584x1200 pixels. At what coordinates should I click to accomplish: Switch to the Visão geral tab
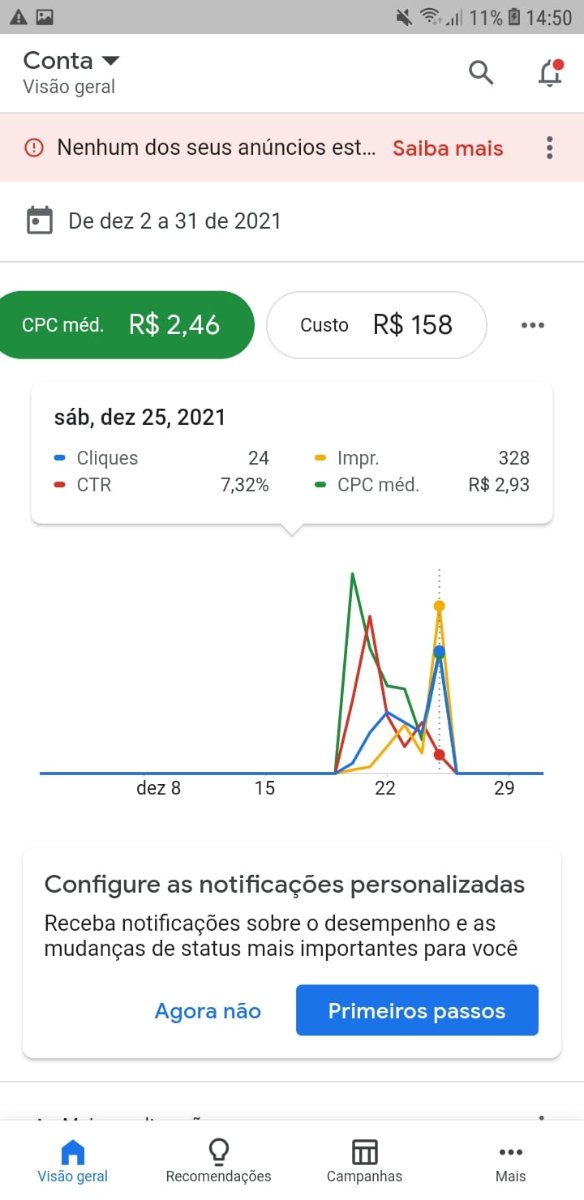73,1160
